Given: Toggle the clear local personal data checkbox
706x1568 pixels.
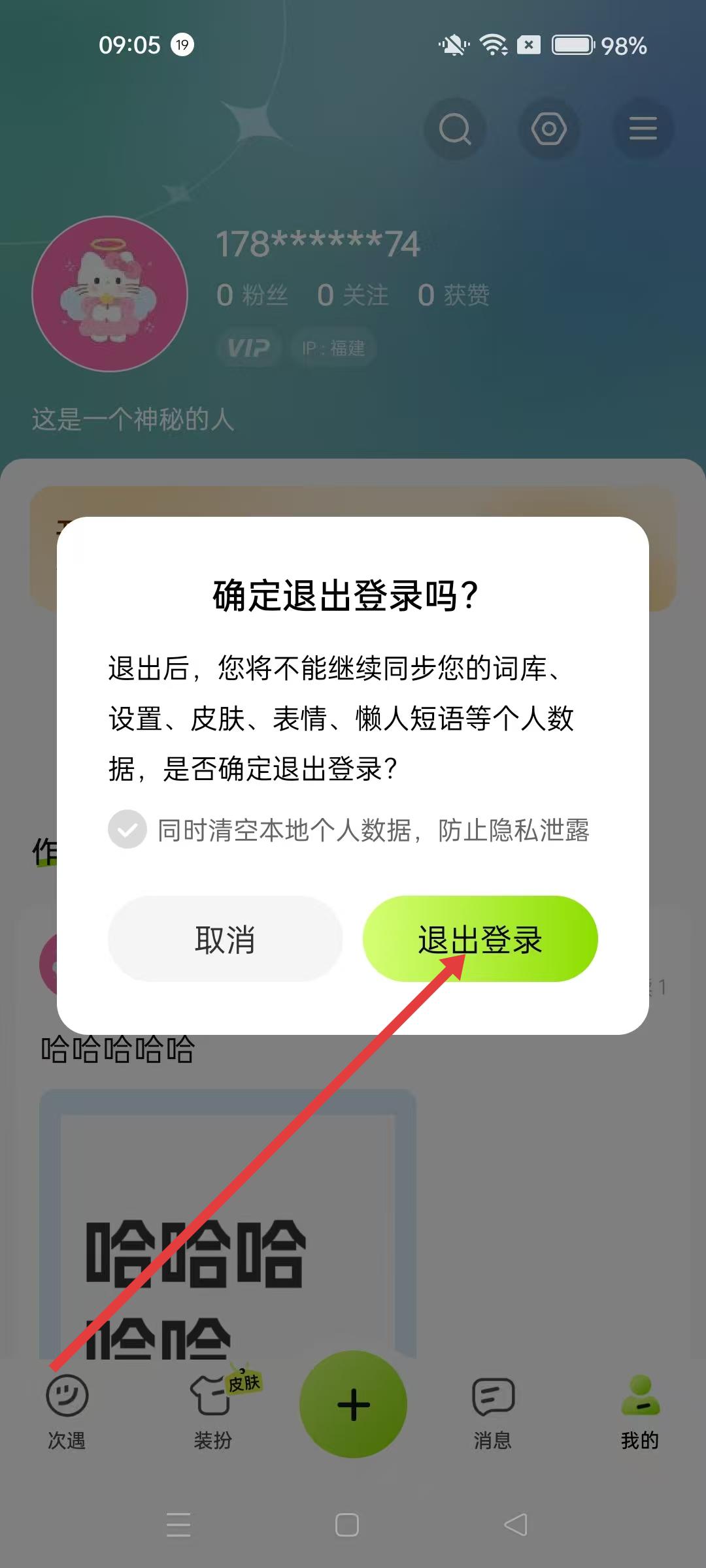Looking at the screenshot, I should 127,830.
